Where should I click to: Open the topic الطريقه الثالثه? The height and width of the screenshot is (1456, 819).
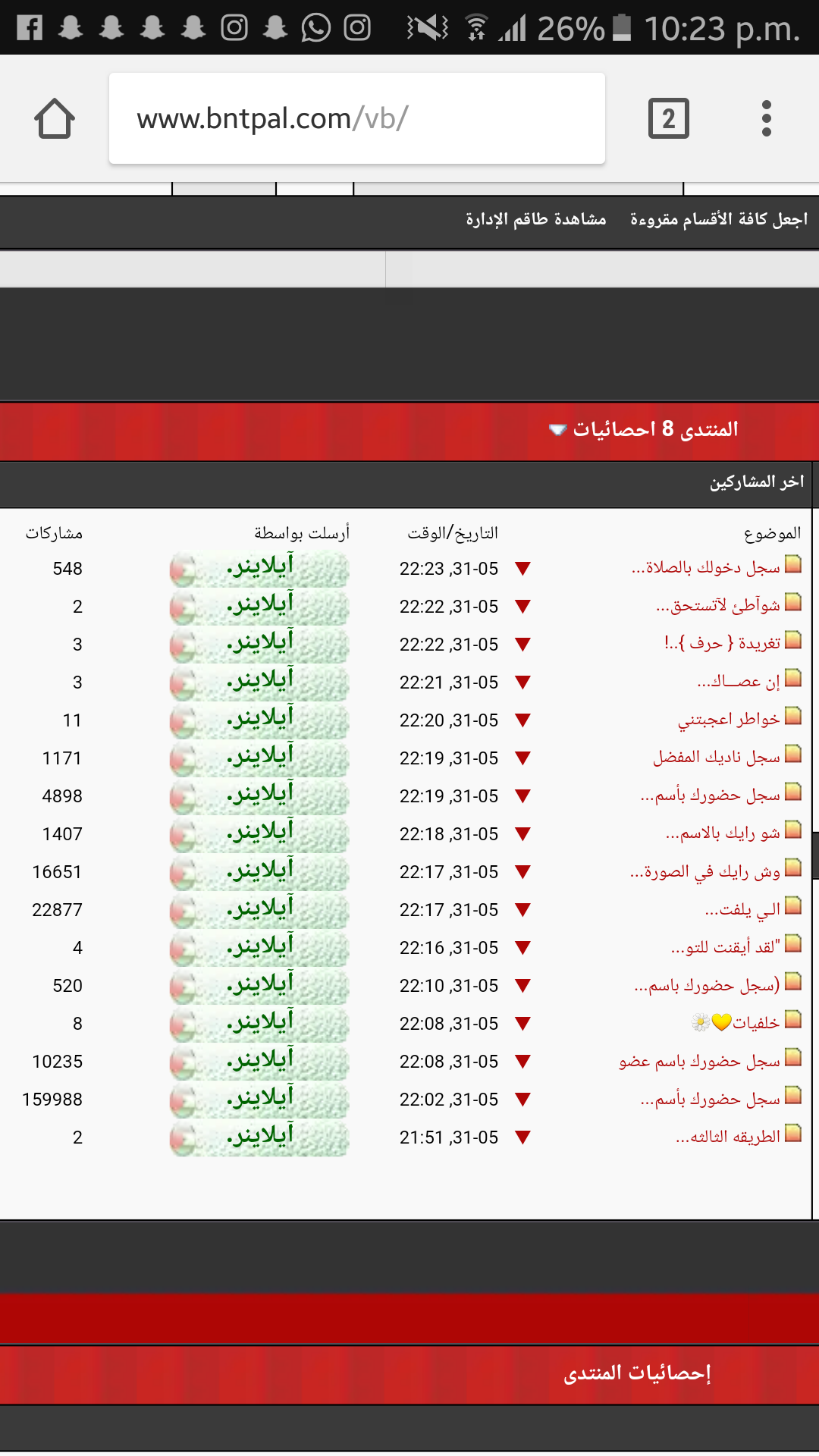728,1136
